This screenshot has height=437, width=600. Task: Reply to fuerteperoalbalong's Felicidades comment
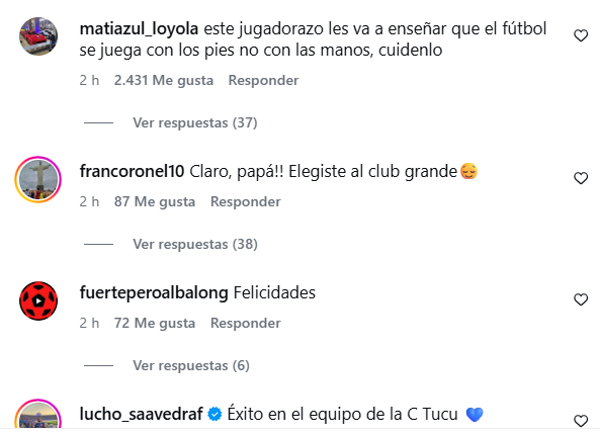pyautogui.click(x=245, y=324)
